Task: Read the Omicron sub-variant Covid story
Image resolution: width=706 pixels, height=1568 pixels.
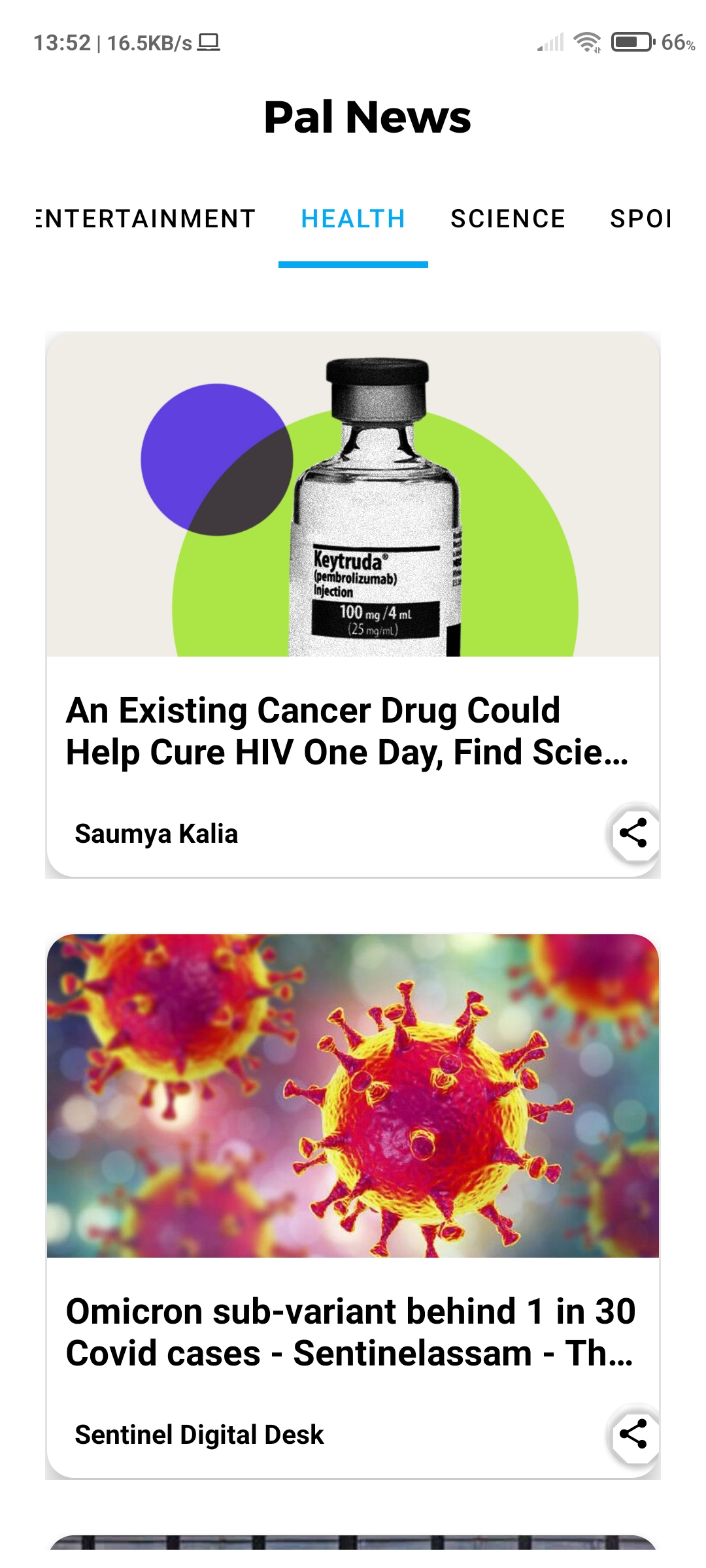Action: coord(350,1332)
